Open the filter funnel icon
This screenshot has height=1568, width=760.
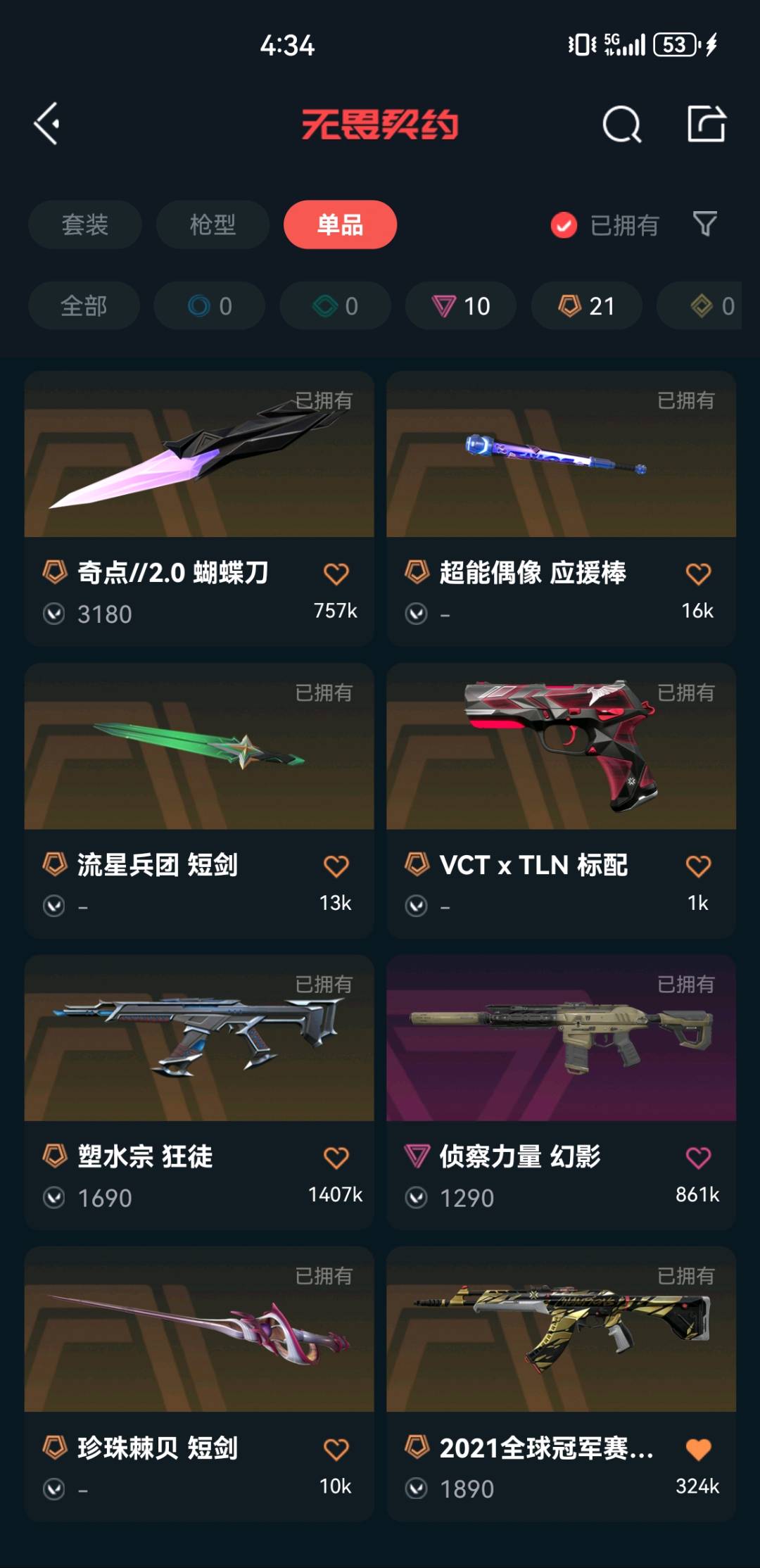tap(705, 225)
